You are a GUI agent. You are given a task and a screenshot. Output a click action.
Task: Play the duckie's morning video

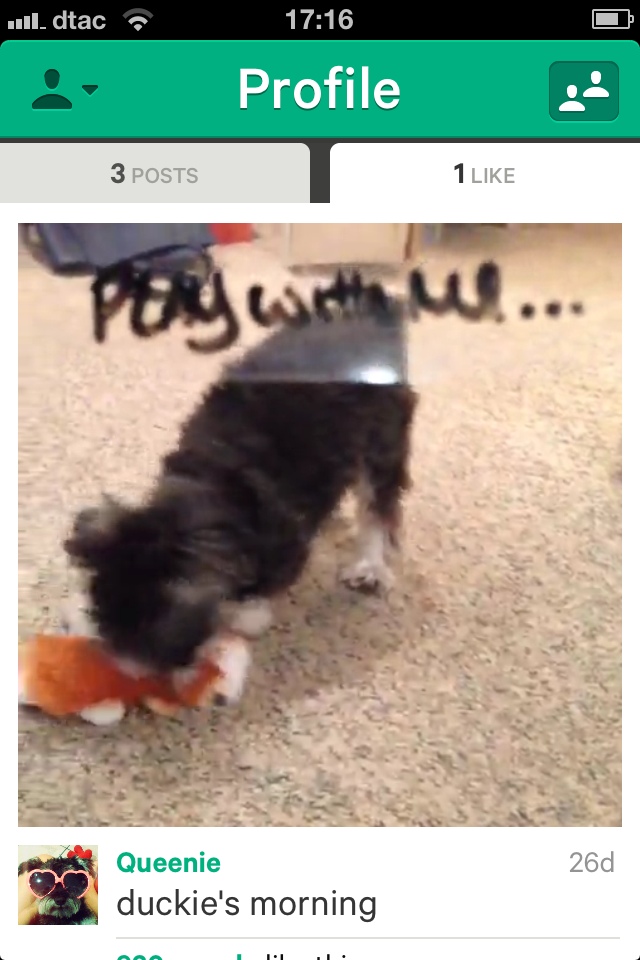pos(320,524)
